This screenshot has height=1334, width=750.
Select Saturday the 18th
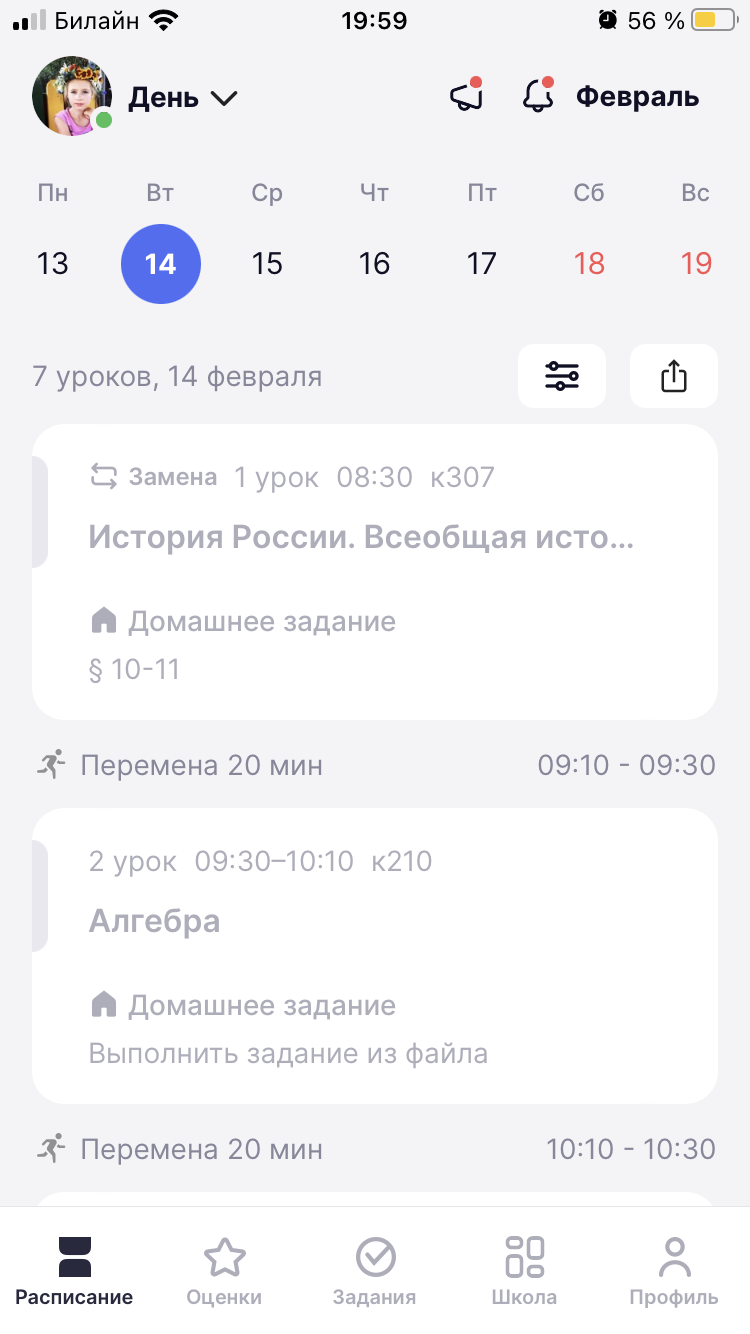click(x=589, y=264)
